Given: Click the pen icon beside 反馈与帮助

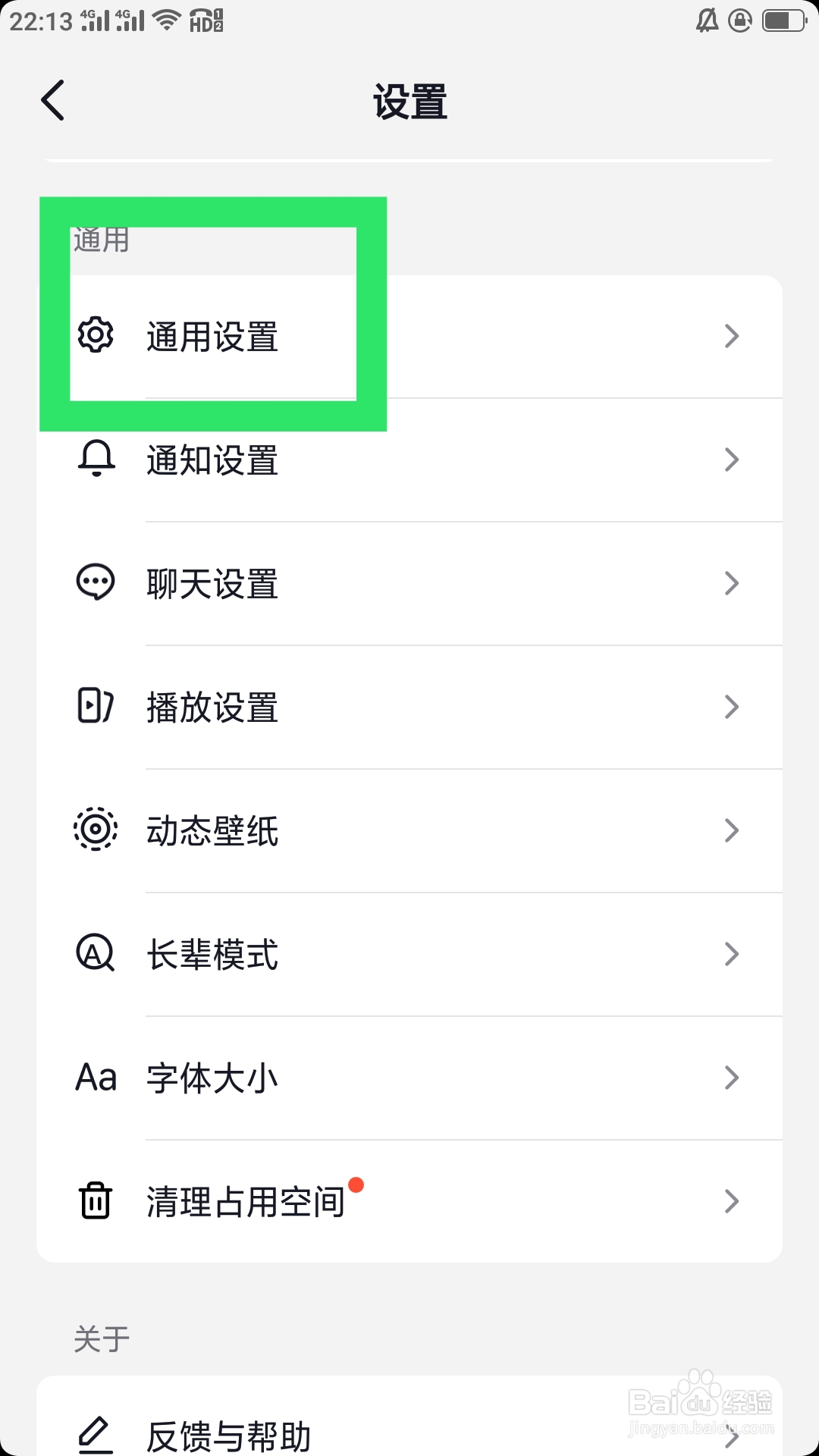Looking at the screenshot, I should pyautogui.click(x=96, y=1433).
